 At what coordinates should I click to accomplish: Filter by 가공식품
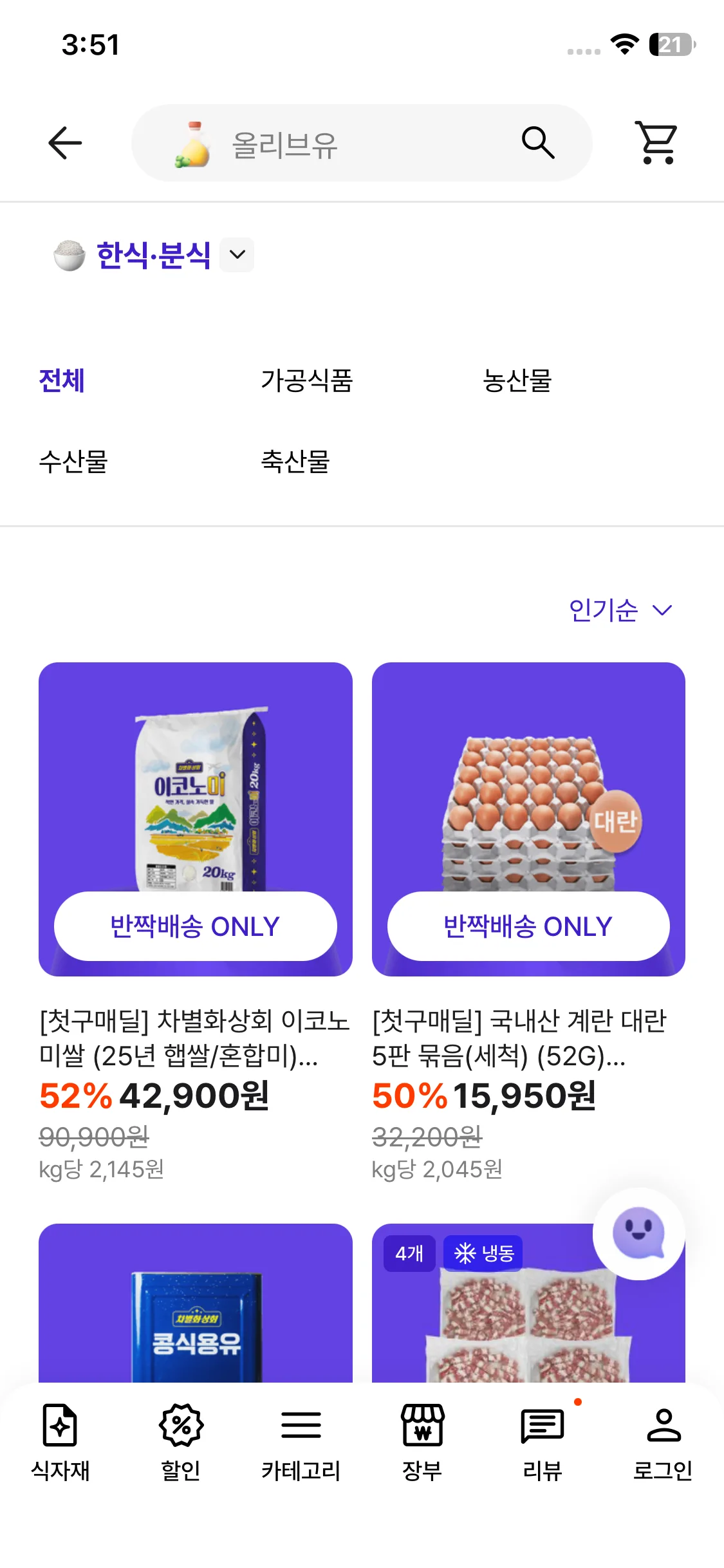(x=306, y=380)
